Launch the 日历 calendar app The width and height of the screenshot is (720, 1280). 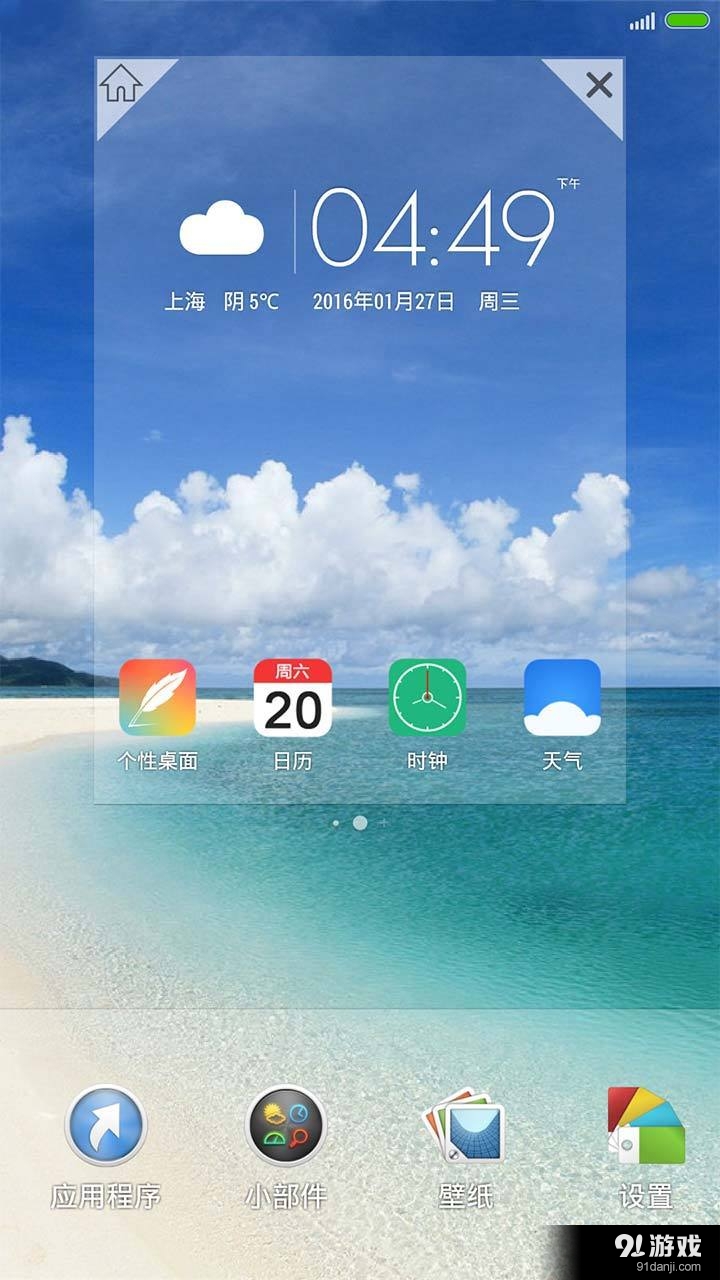(292, 698)
